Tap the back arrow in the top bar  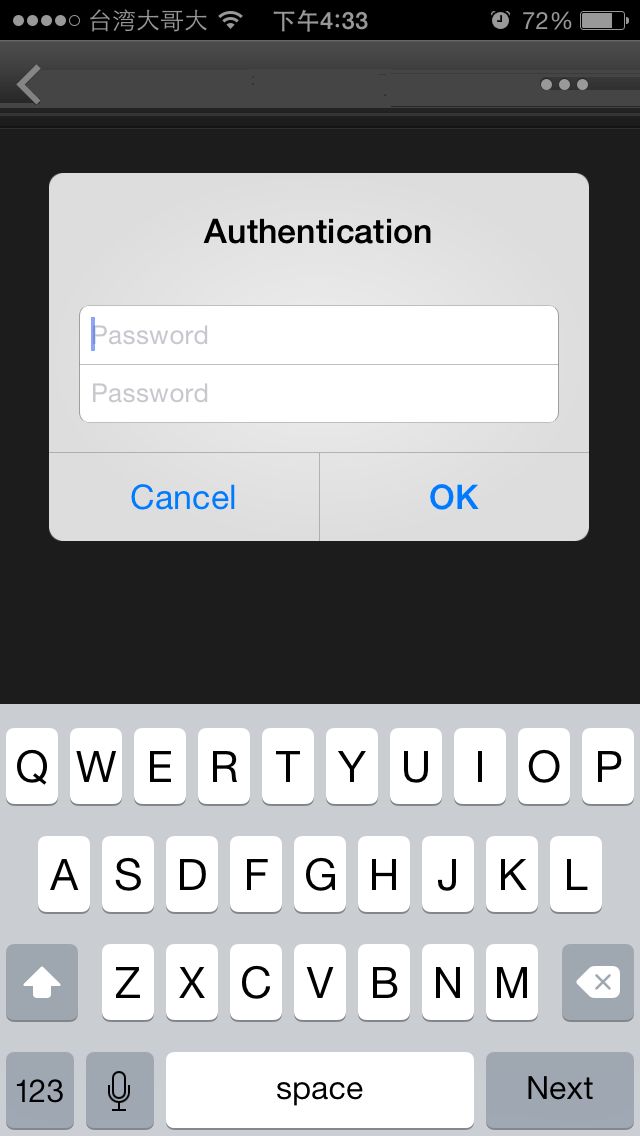(29, 85)
